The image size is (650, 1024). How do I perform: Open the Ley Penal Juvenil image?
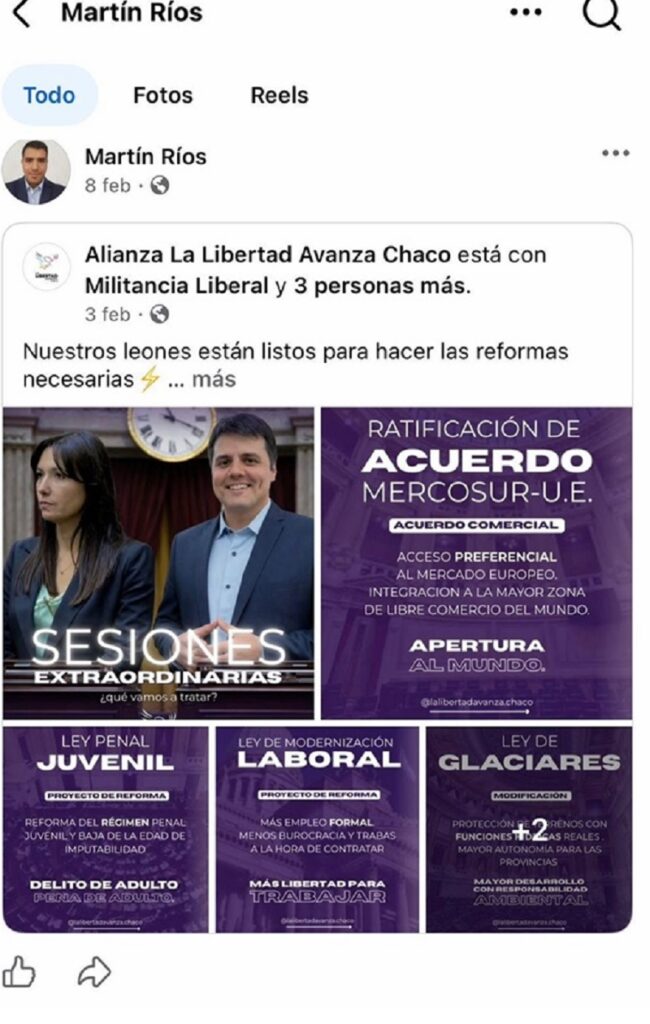click(106, 829)
